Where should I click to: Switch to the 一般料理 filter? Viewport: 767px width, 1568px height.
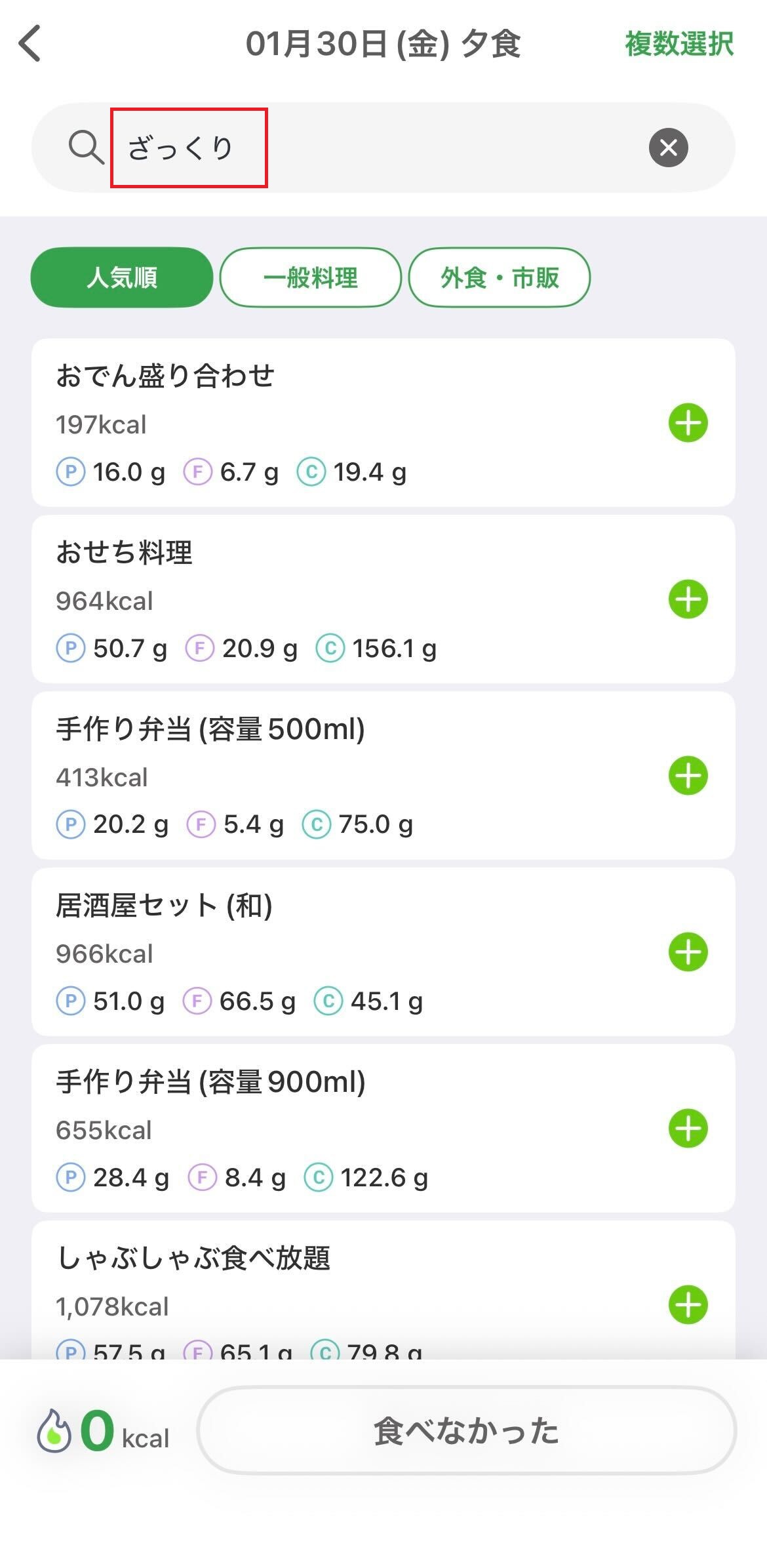310,277
